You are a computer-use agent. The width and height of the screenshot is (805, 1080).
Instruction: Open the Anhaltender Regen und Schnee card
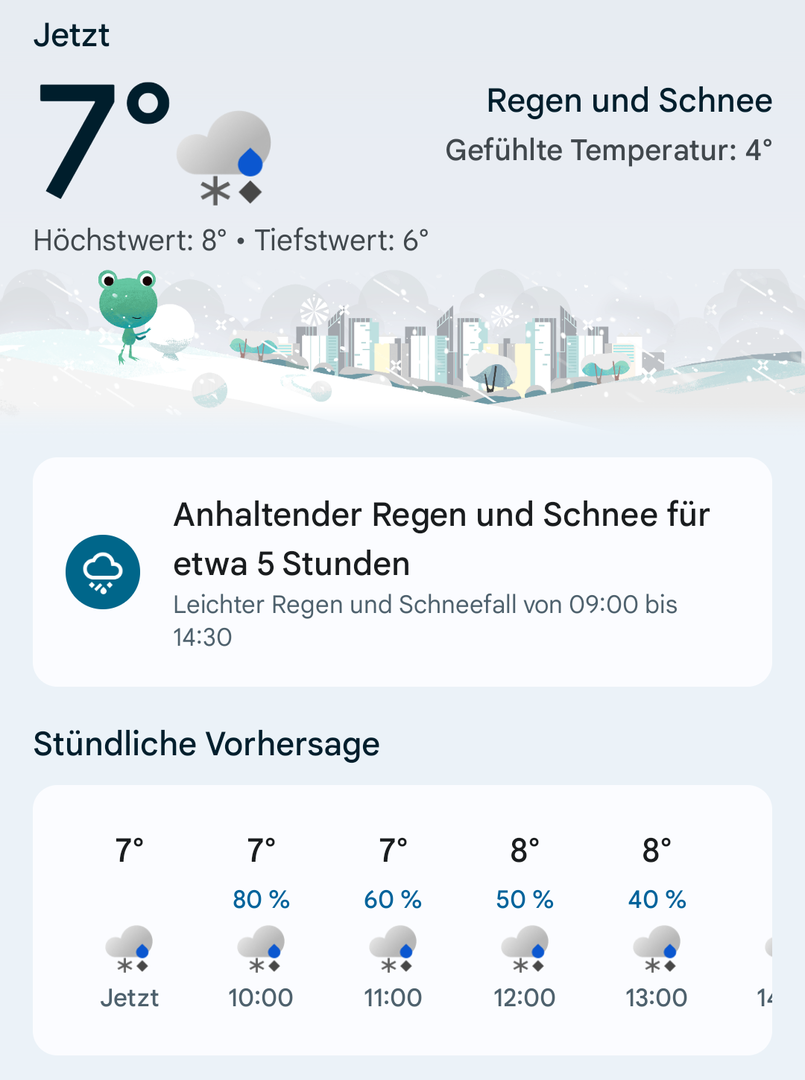(402, 572)
